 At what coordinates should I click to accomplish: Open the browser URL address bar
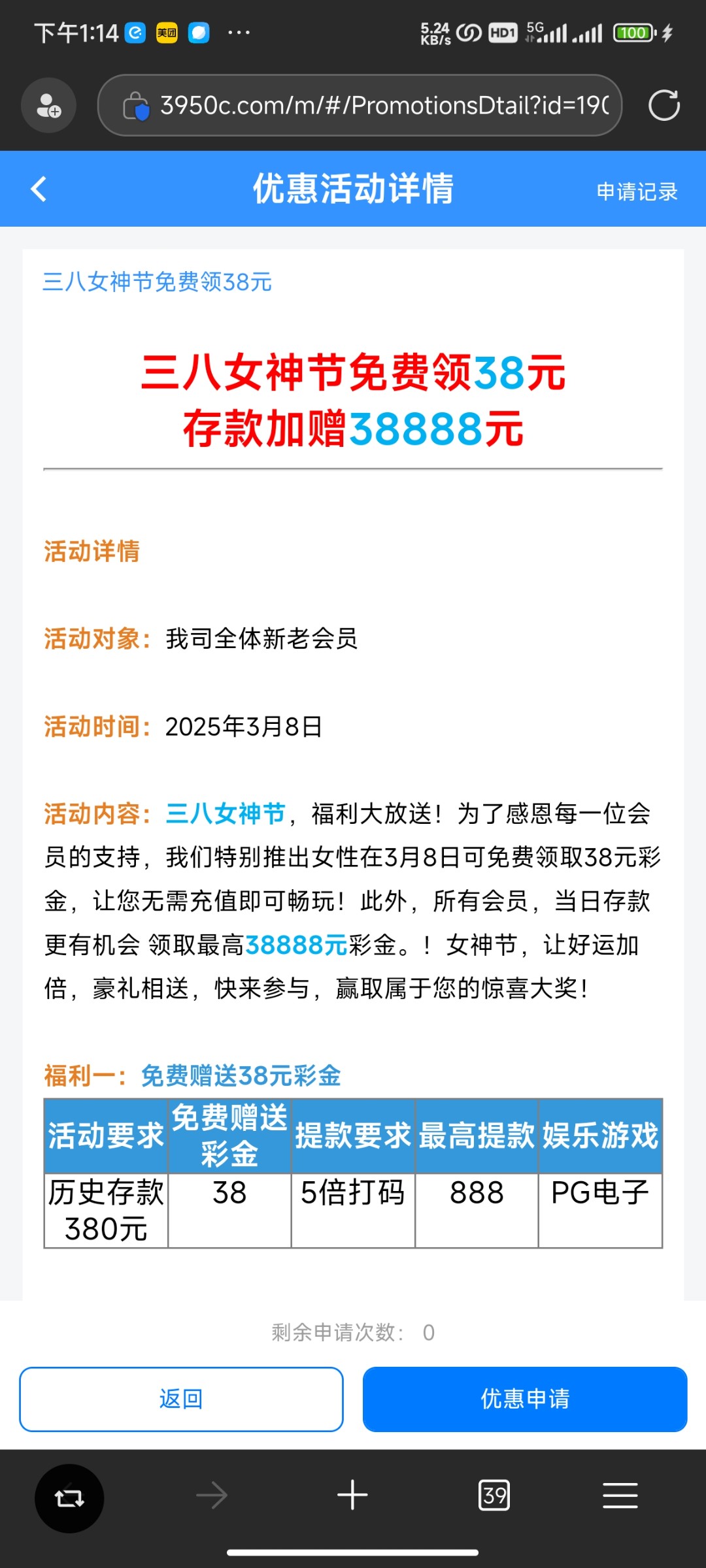[366, 105]
